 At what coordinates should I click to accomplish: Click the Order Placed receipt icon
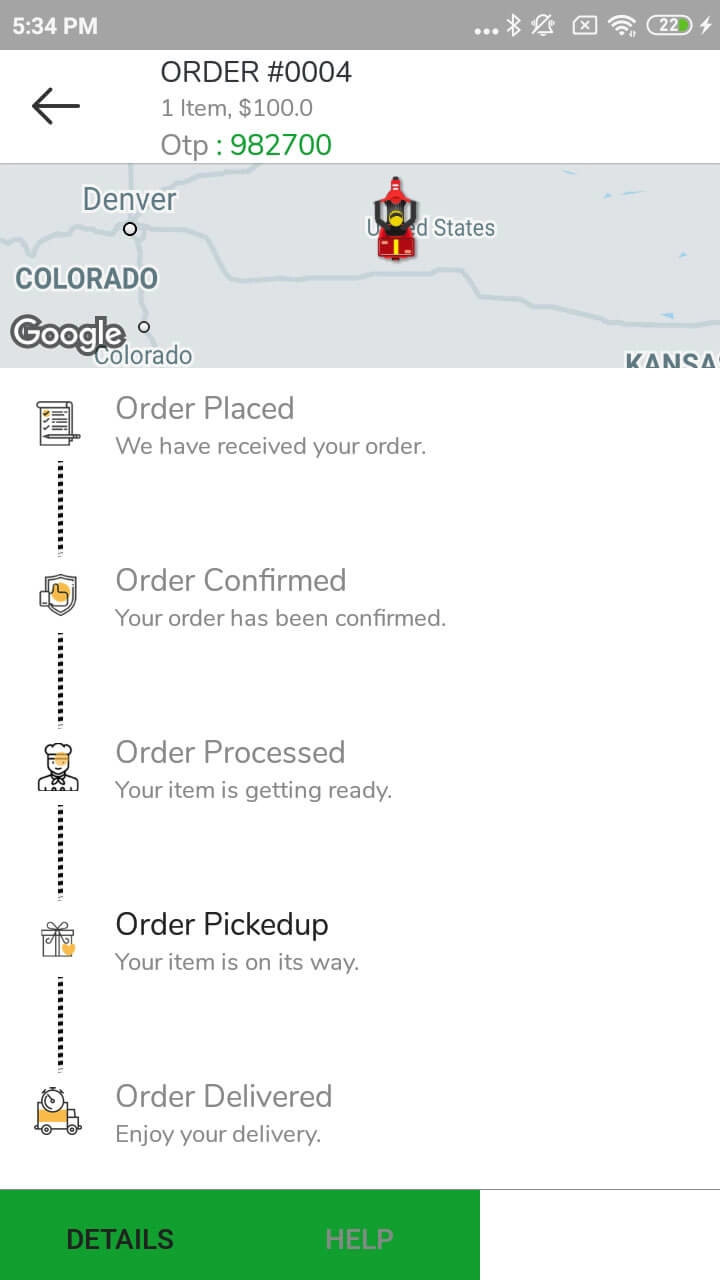point(57,421)
